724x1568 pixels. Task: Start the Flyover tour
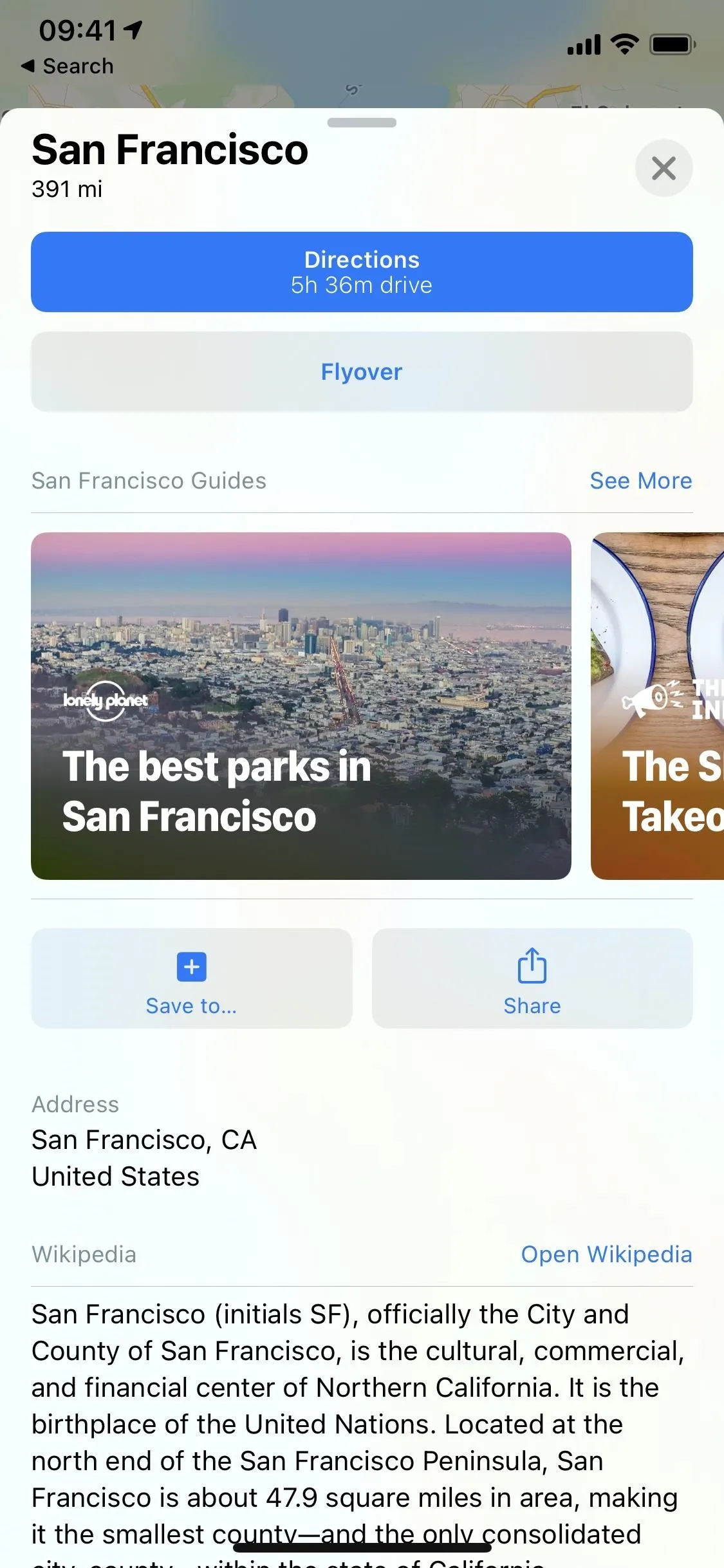(x=362, y=371)
